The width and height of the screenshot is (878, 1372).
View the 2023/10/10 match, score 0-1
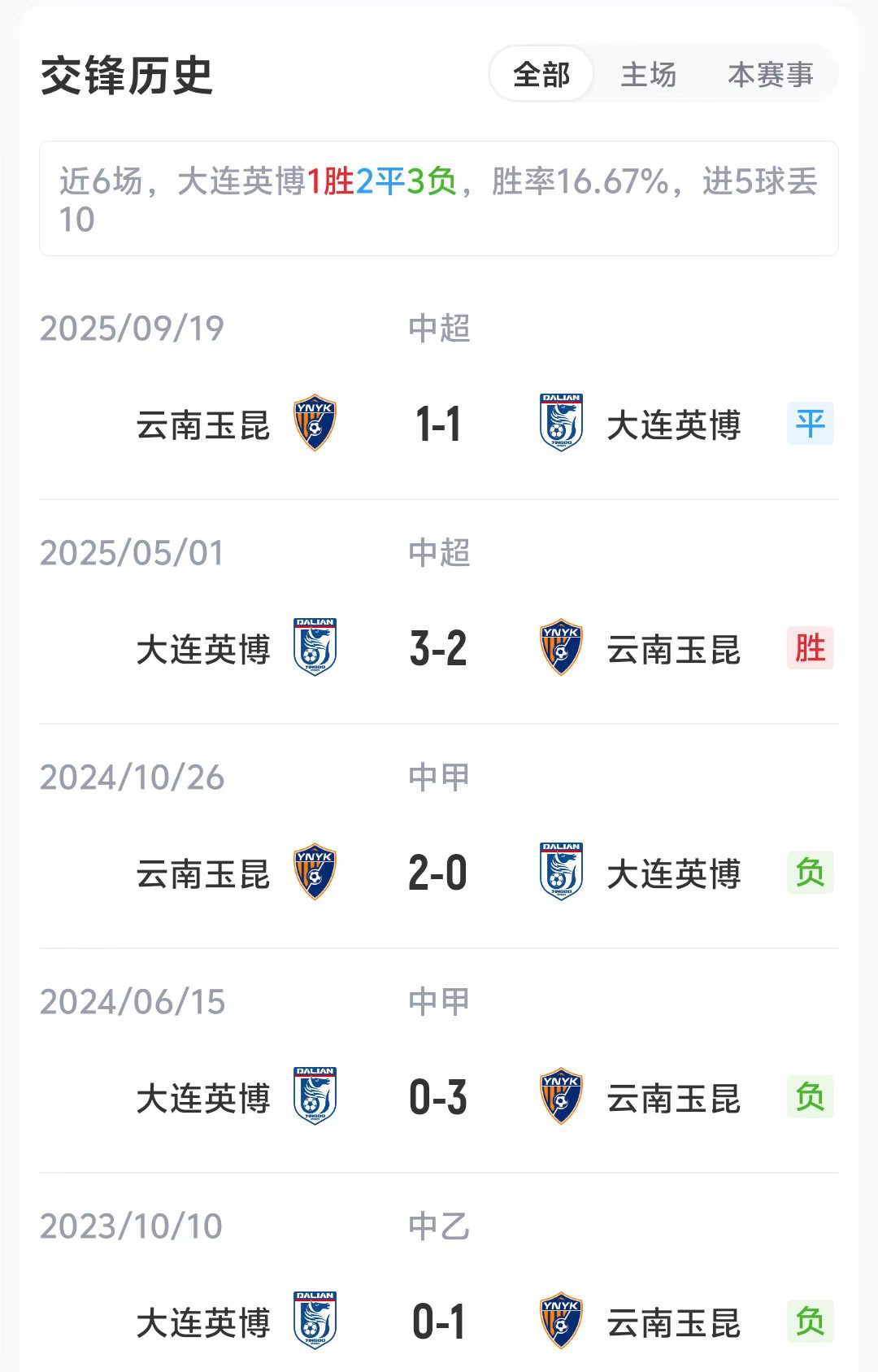point(438,1322)
